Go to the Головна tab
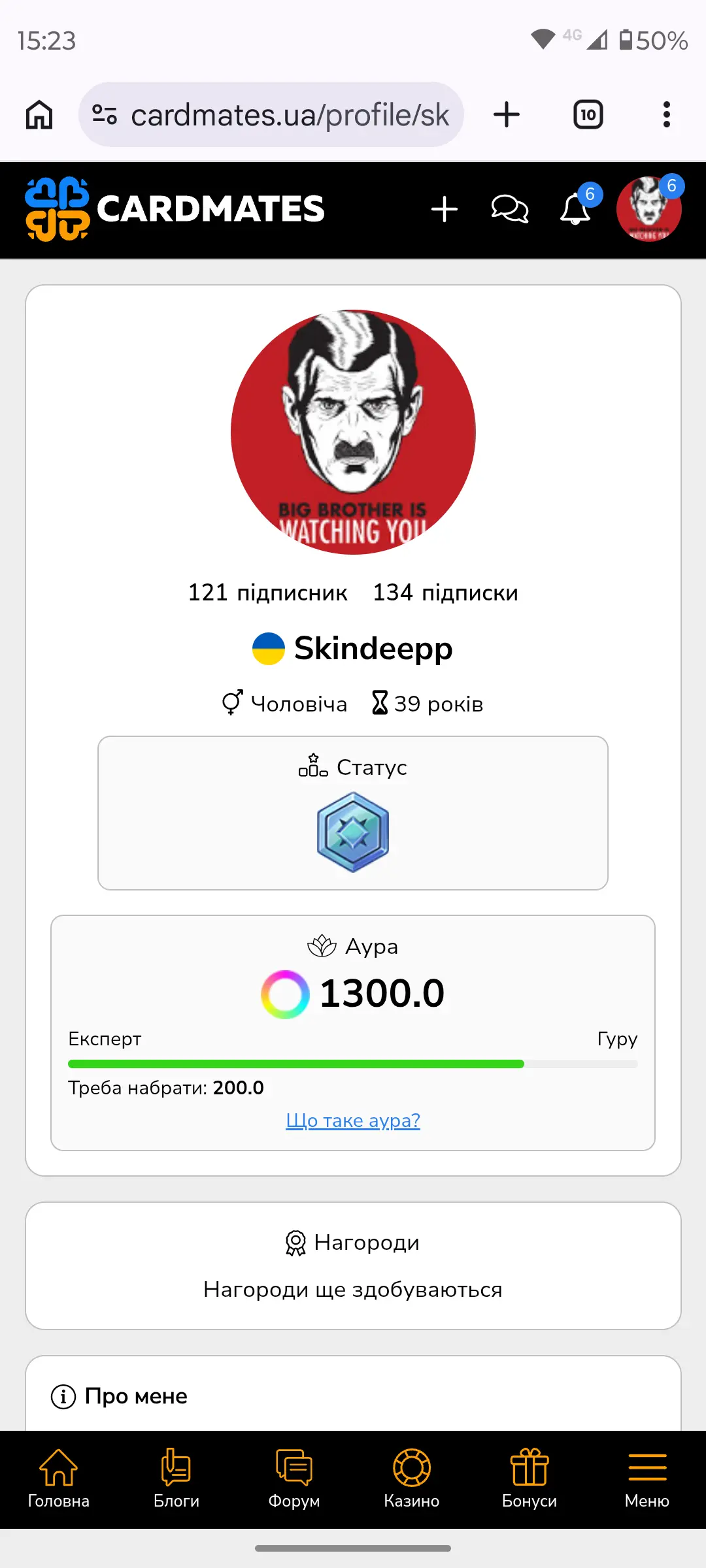 tap(59, 1478)
